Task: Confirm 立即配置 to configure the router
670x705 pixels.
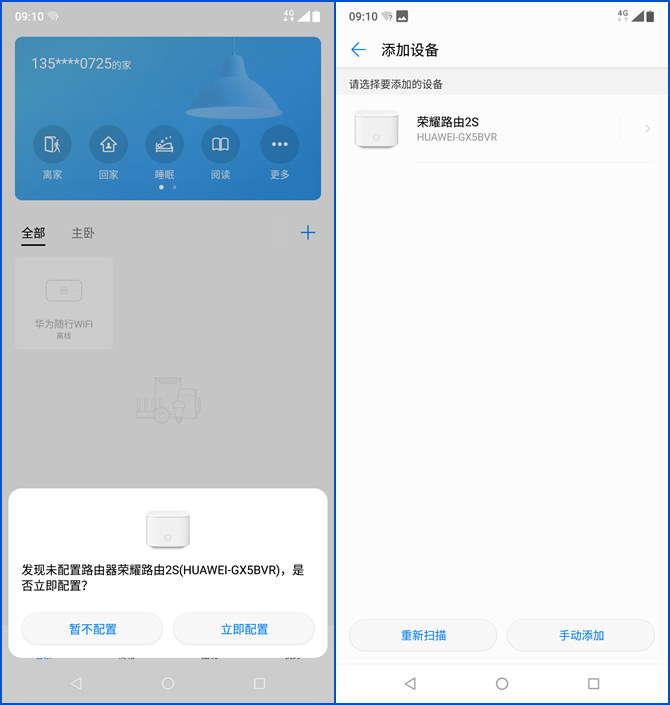Action: click(x=244, y=629)
